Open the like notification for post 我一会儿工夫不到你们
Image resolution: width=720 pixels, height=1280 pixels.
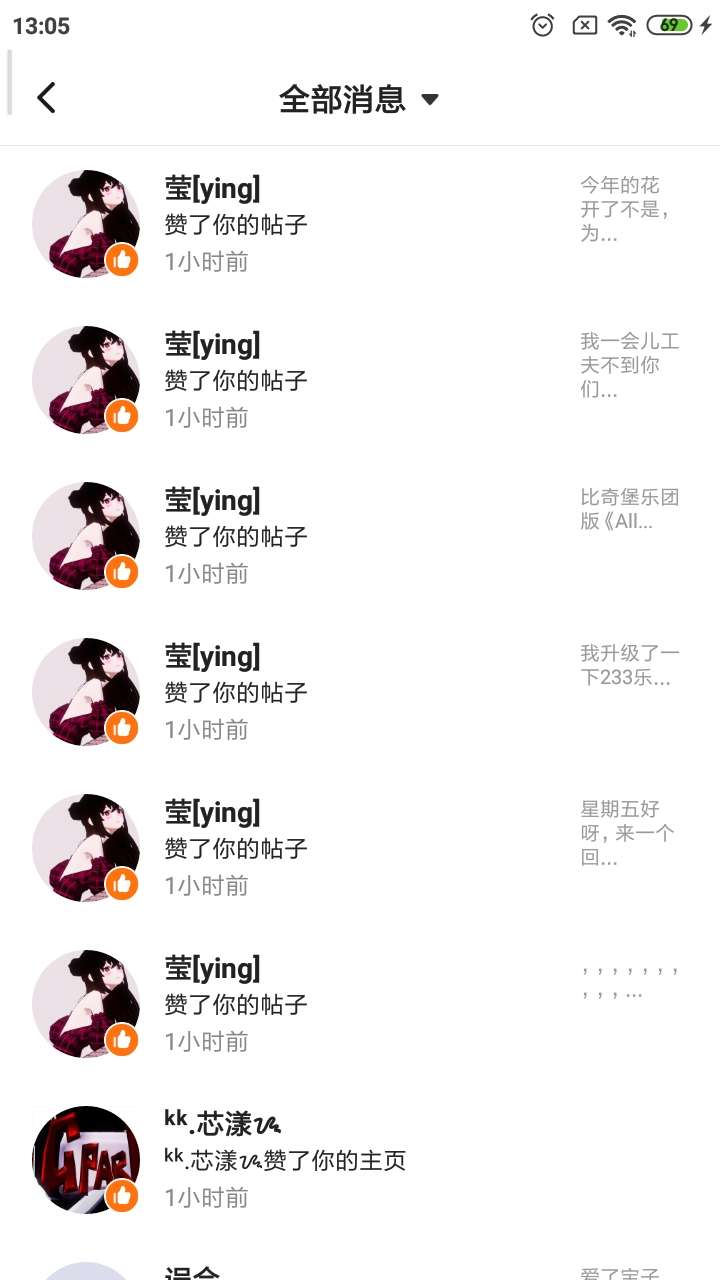pyautogui.click(x=360, y=380)
